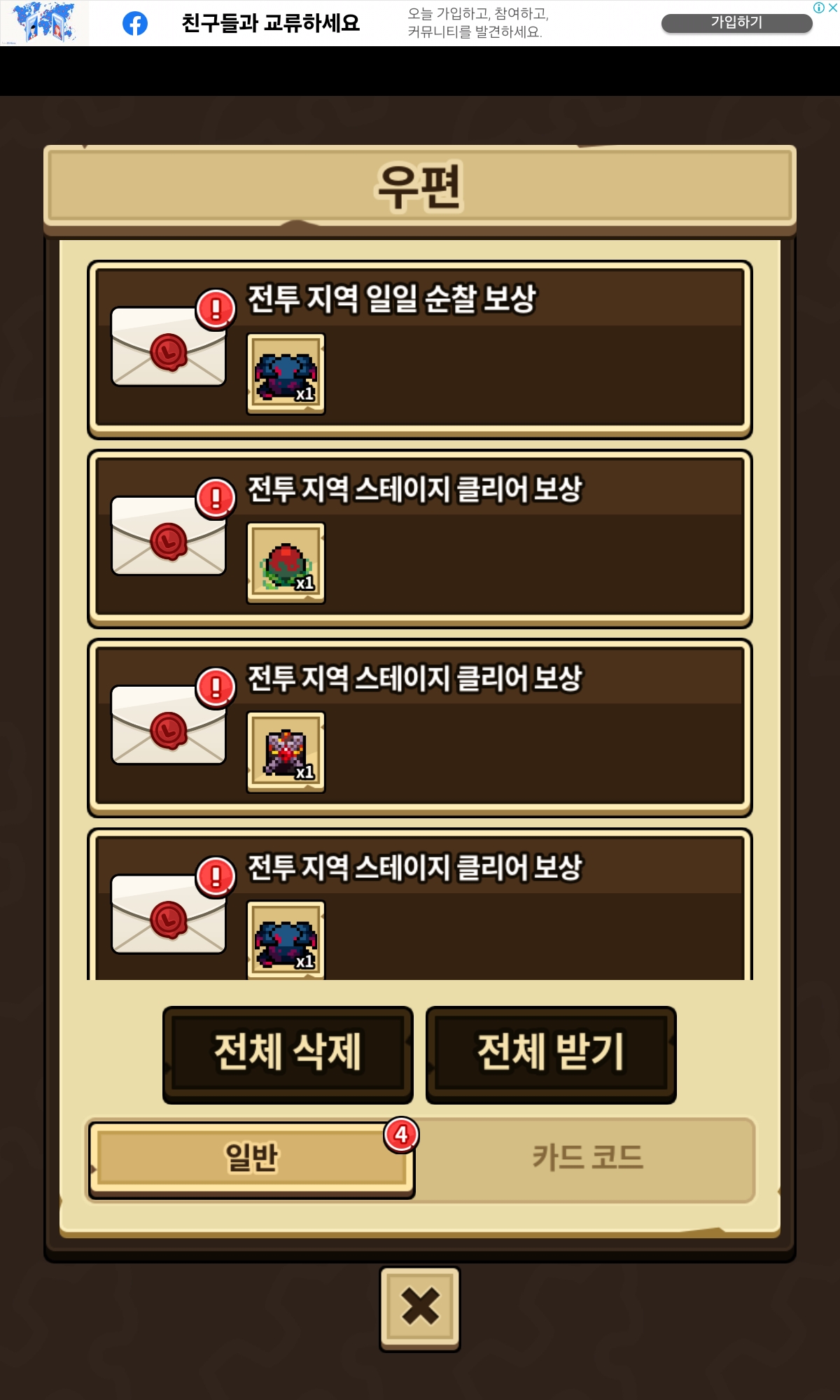Close the 우편 mailbox window

click(419, 1307)
